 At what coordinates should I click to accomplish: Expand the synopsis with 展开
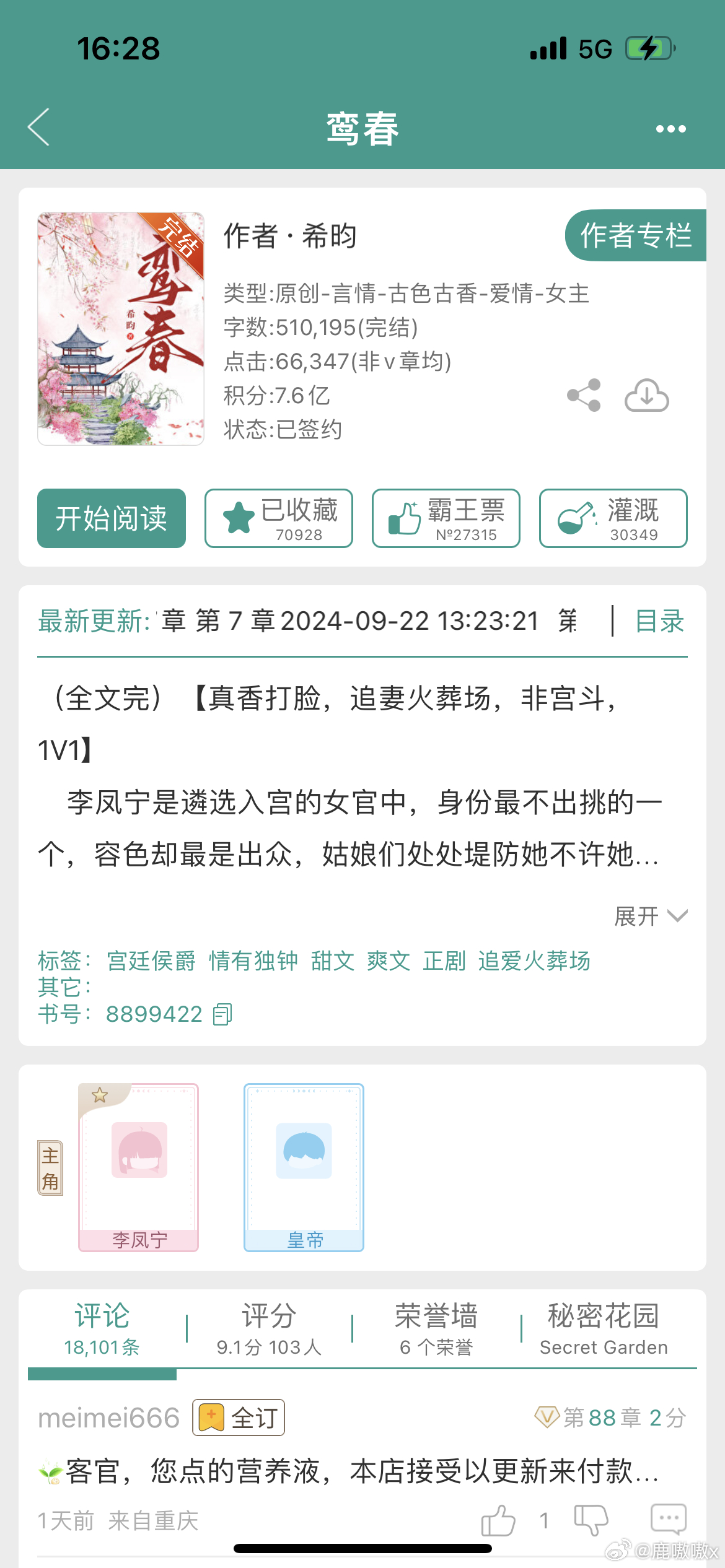point(651,916)
